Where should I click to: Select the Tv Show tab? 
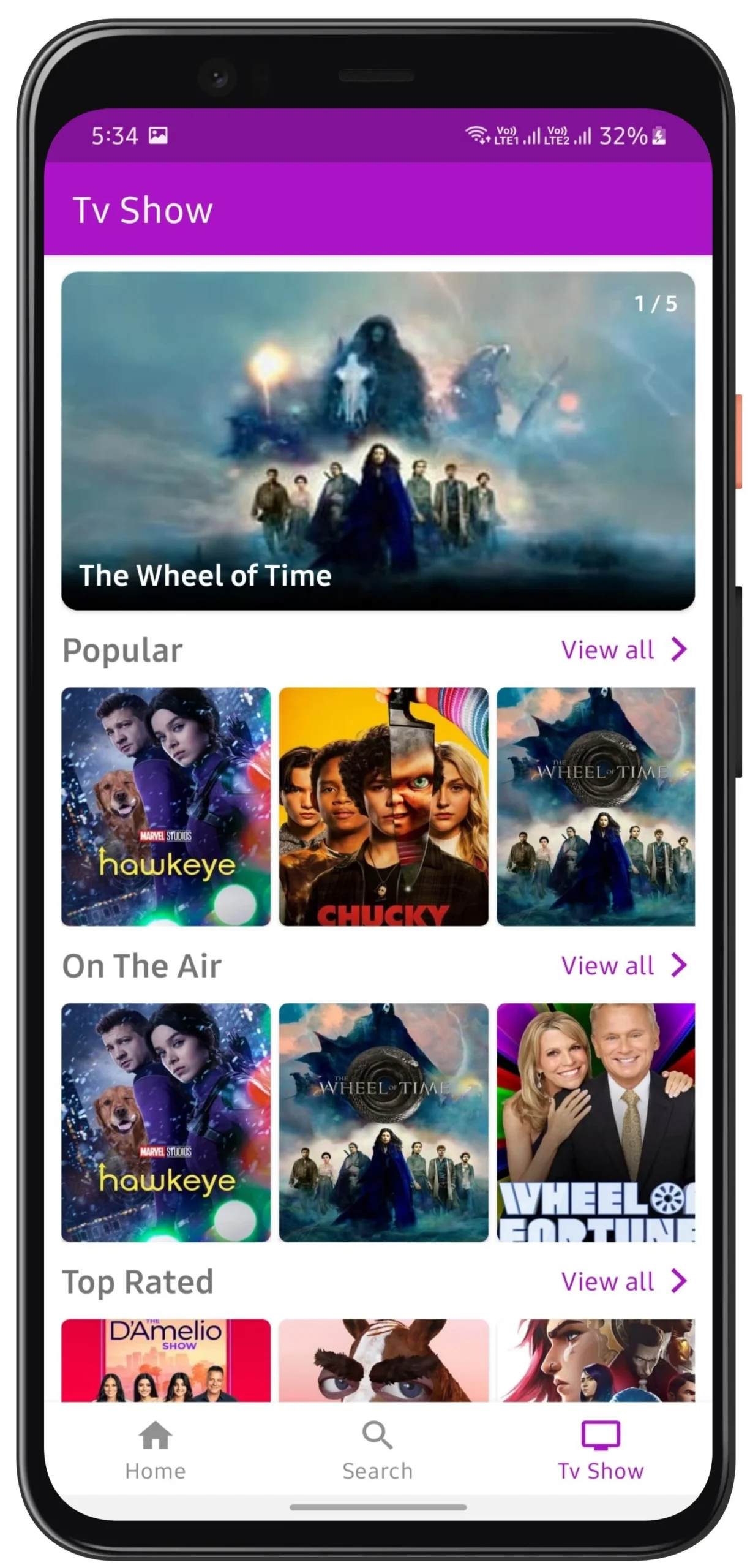[x=600, y=1451]
